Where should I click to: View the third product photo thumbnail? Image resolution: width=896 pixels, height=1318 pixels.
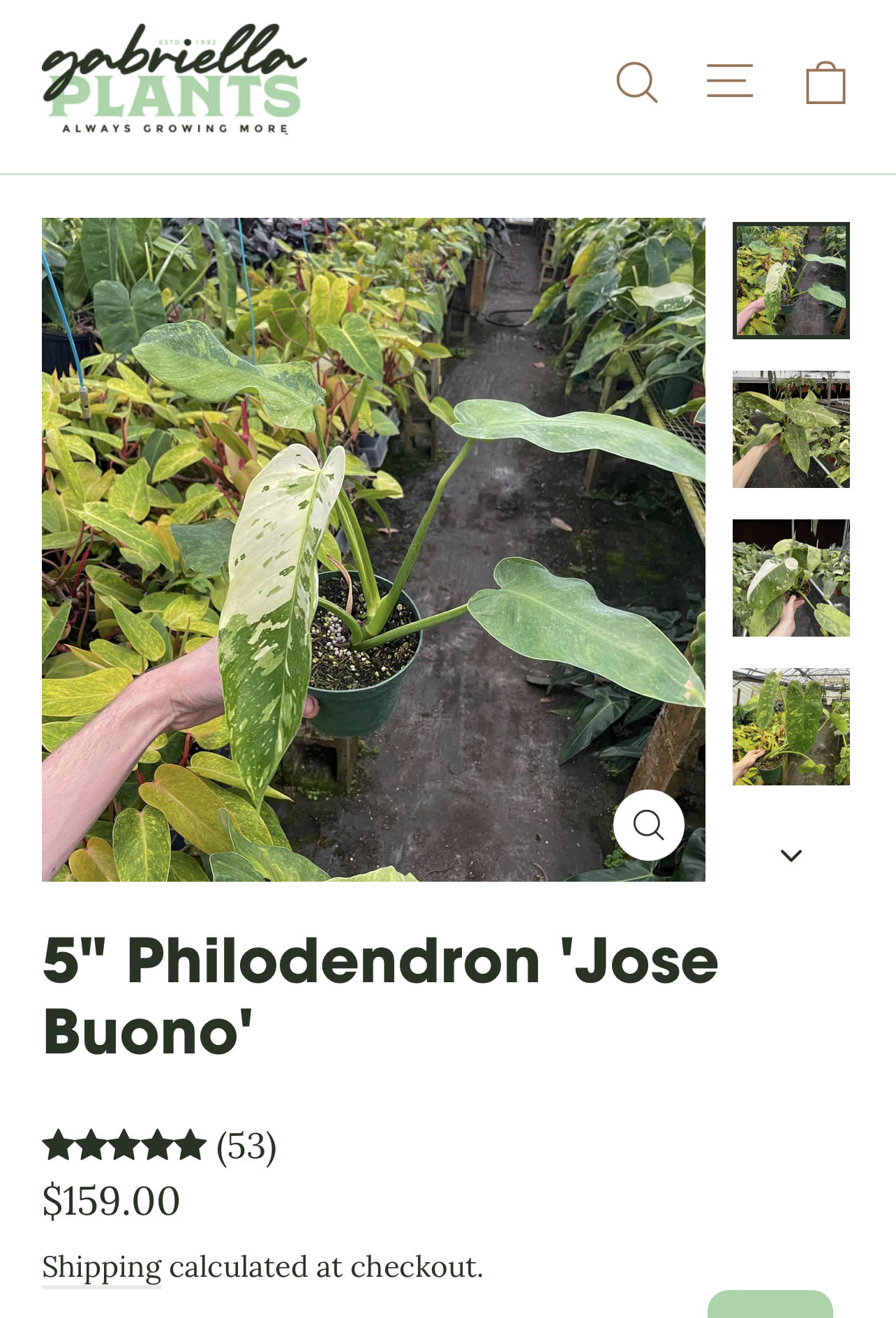click(x=791, y=578)
